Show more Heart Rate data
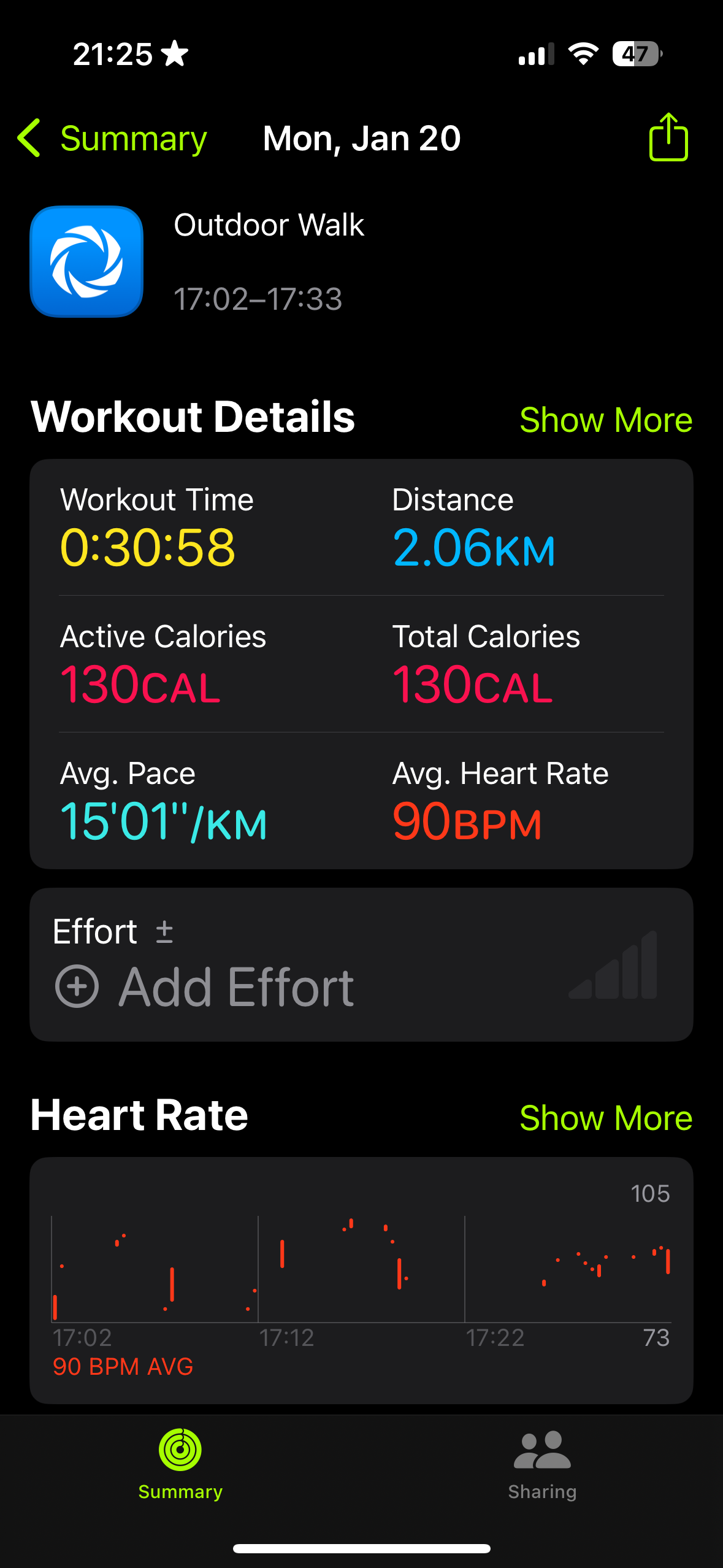 605,1118
